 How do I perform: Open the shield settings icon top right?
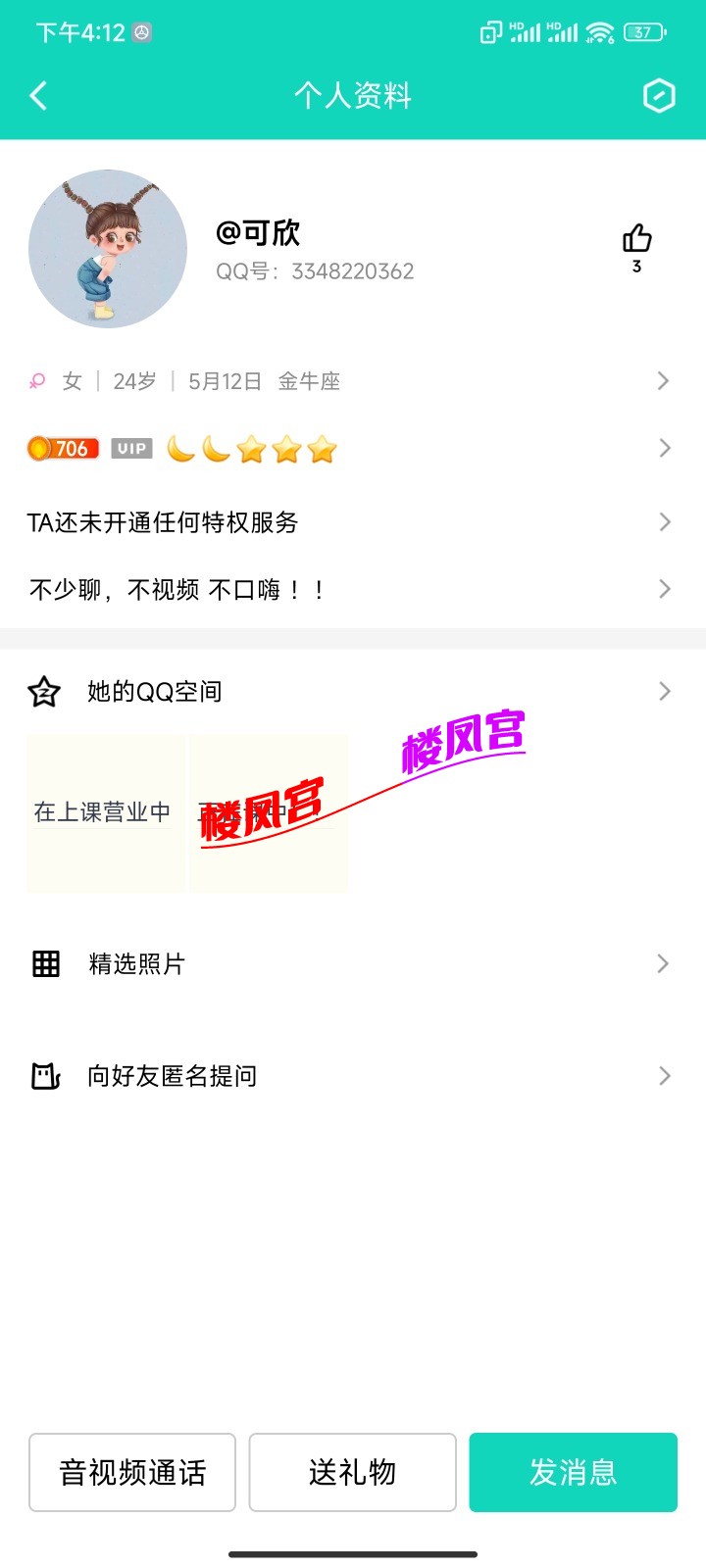pos(659,95)
